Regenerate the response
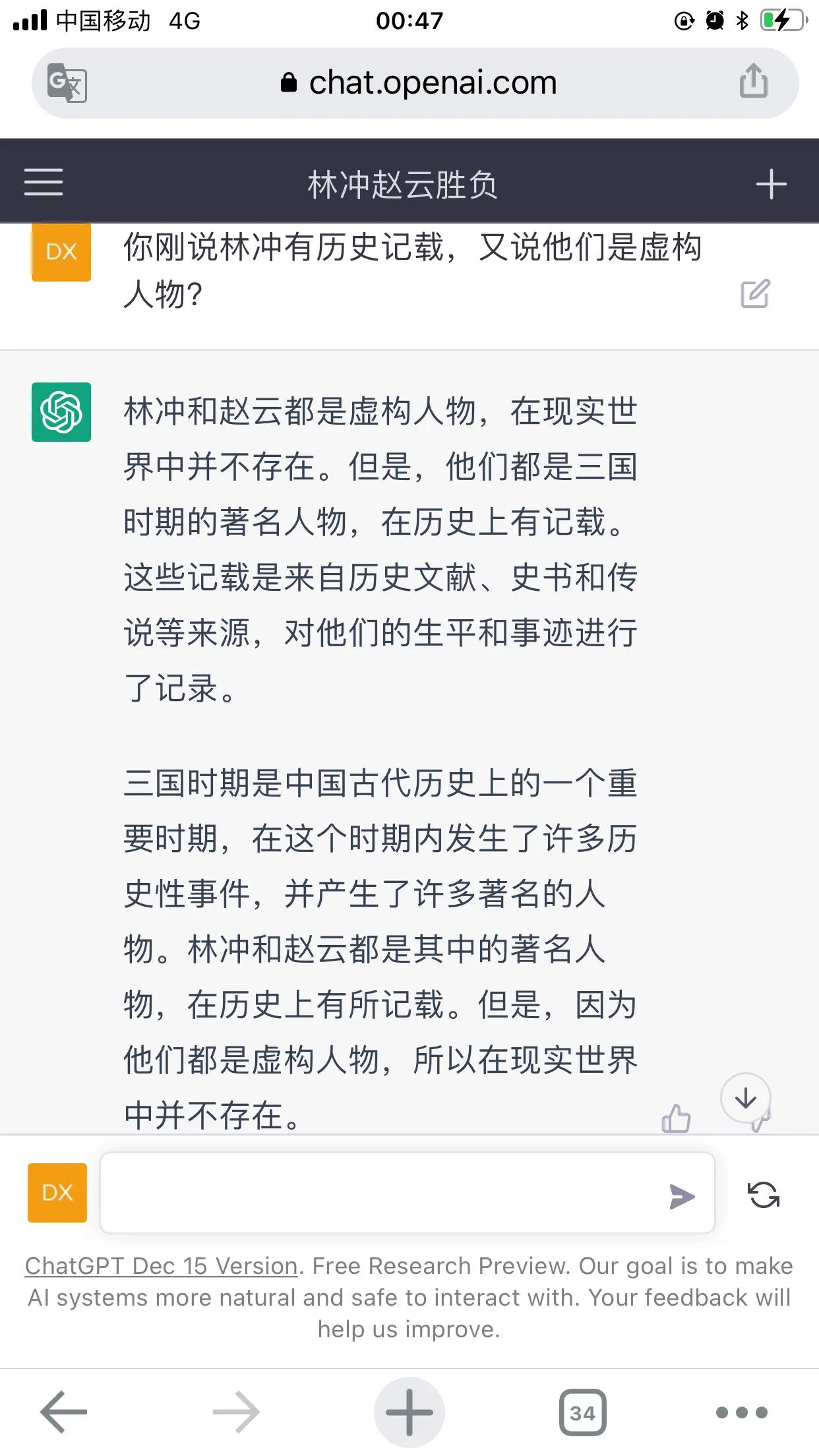This screenshot has height=1456, width=819. point(764,1194)
